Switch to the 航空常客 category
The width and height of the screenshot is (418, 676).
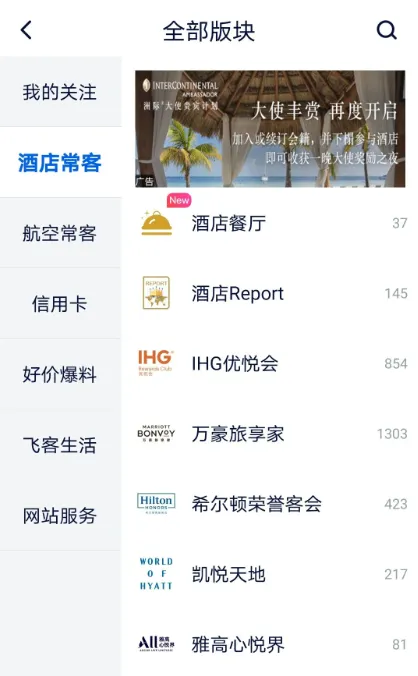[60, 233]
